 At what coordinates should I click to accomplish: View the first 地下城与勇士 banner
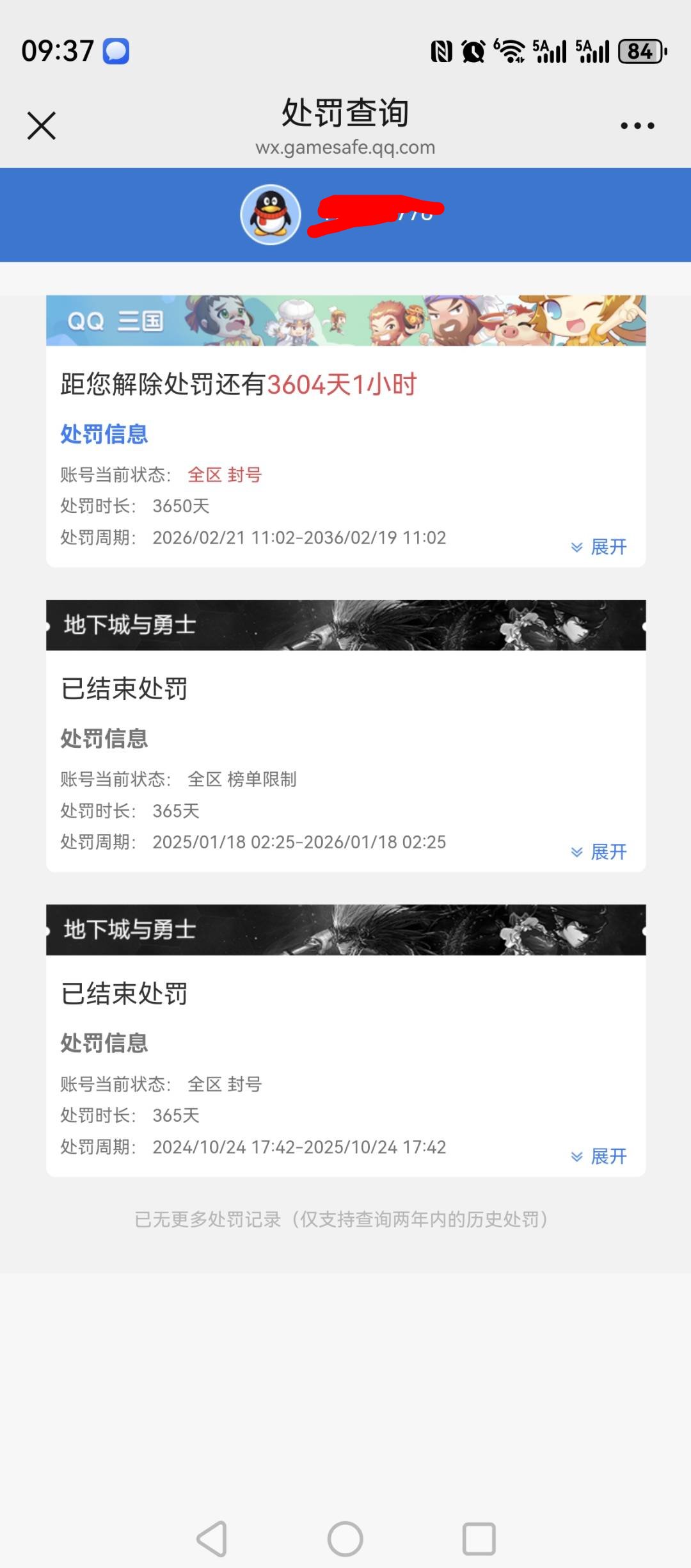tap(345, 626)
